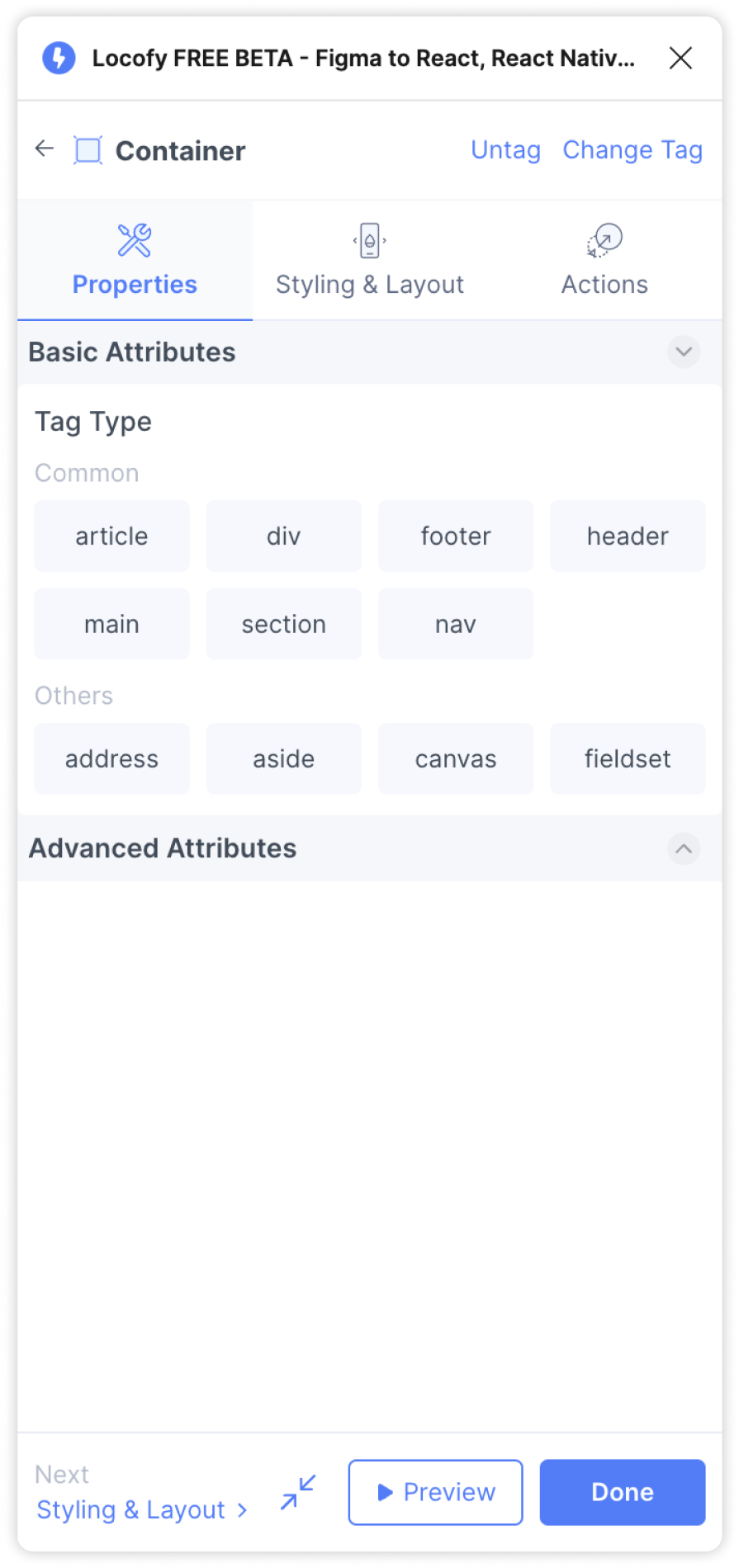Pick the header tag type
The height and width of the screenshot is (1568, 739).
click(628, 536)
